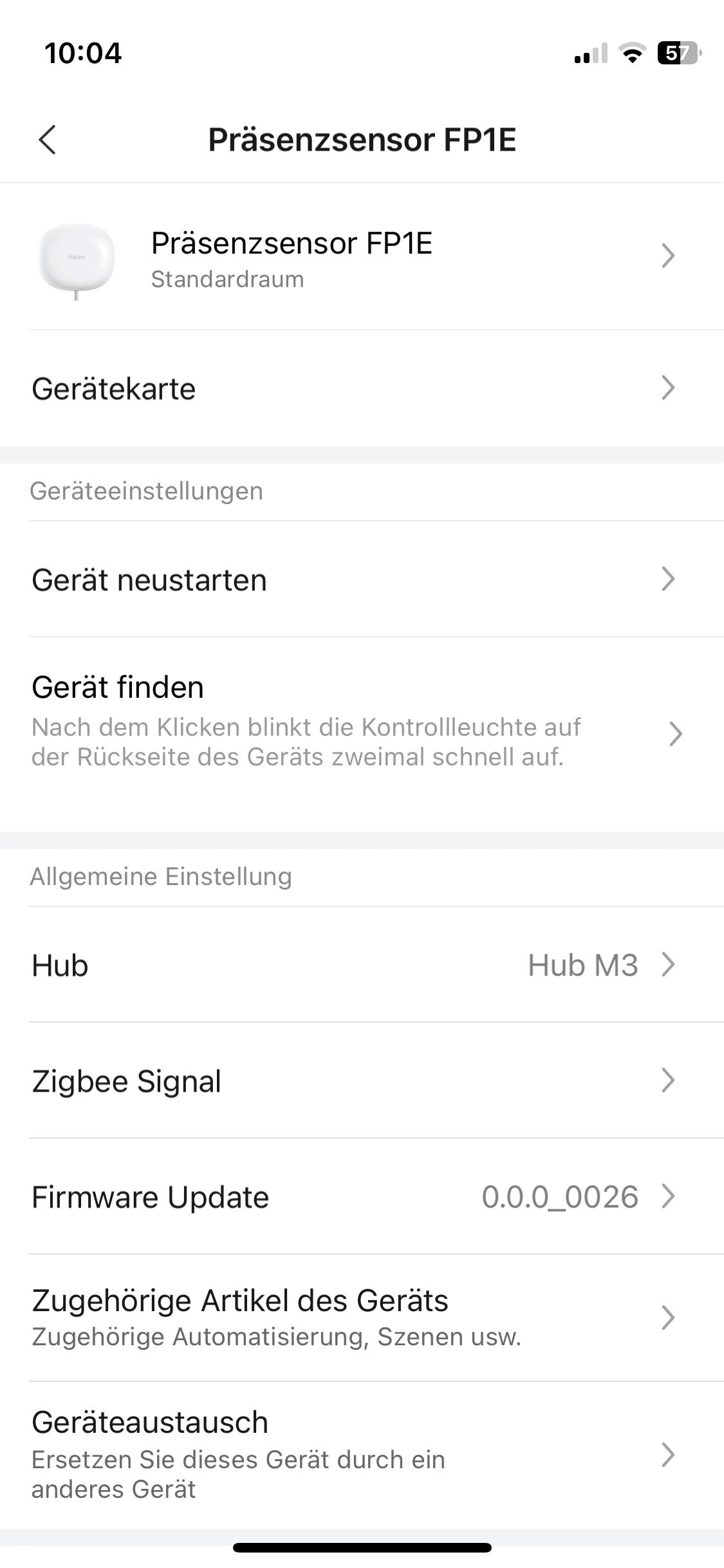Tap Gerät finden to blink the indicator
The height and width of the screenshot is (1568, 724).
(360, 721)
